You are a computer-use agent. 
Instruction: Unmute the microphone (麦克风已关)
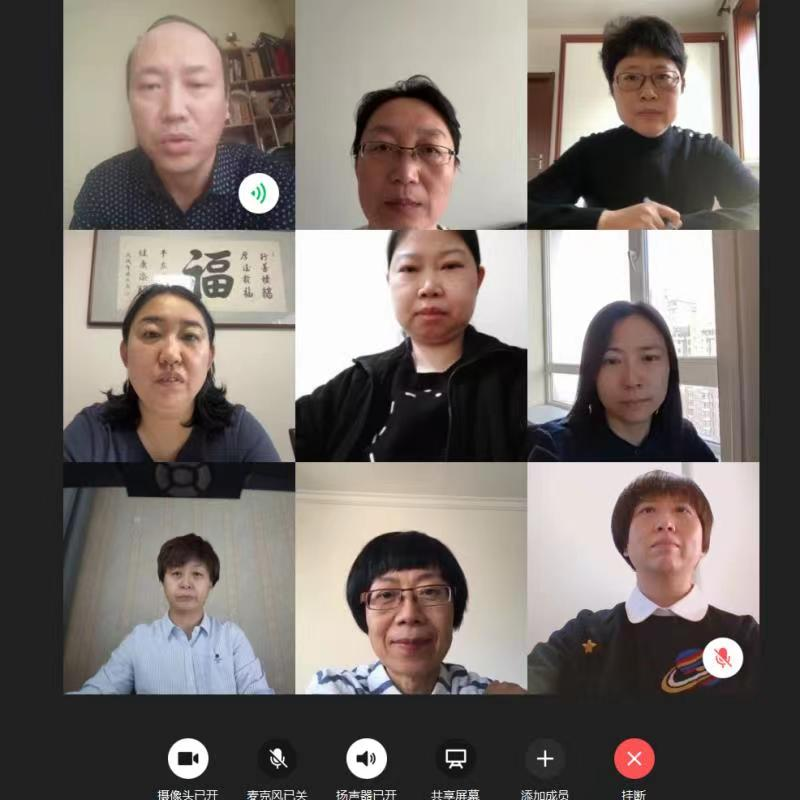coord(277,759)
